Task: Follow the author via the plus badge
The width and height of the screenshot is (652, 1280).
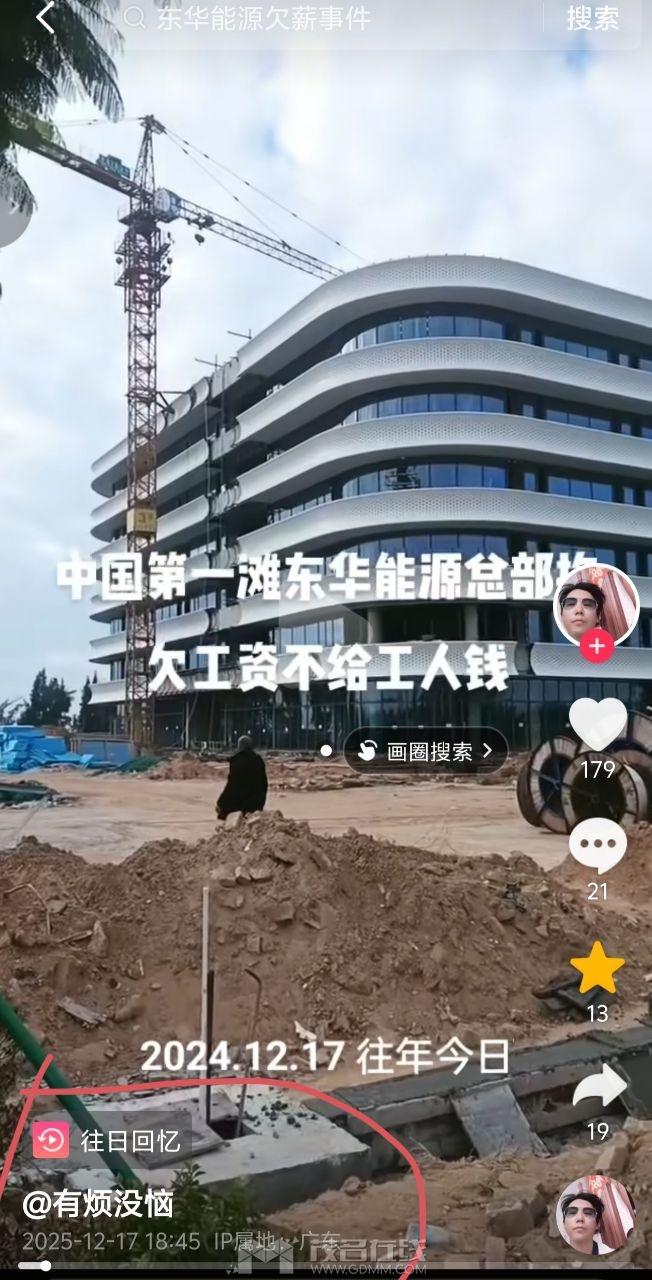Action: click(597, 646)
